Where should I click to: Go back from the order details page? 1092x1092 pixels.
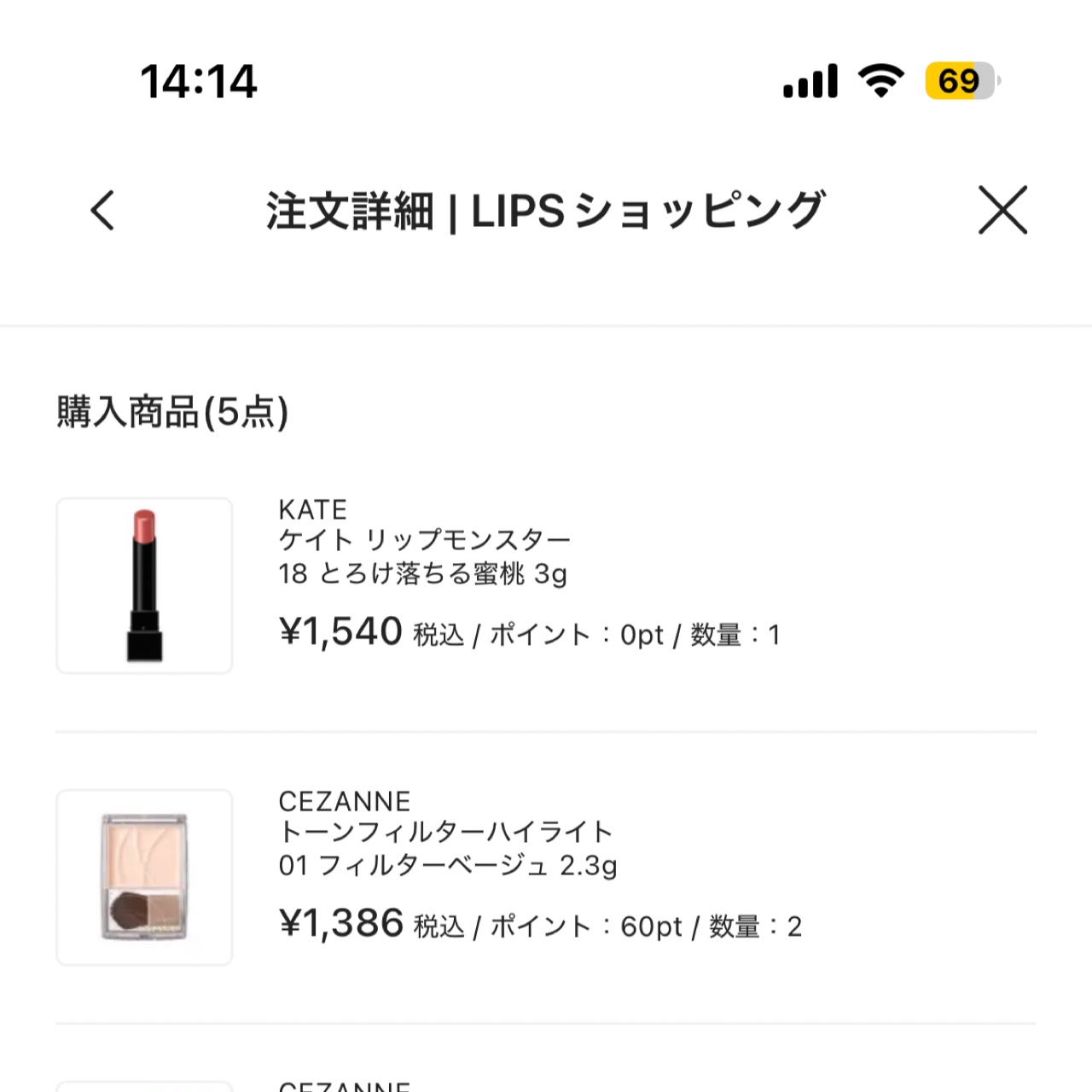[x=102, y=211]
